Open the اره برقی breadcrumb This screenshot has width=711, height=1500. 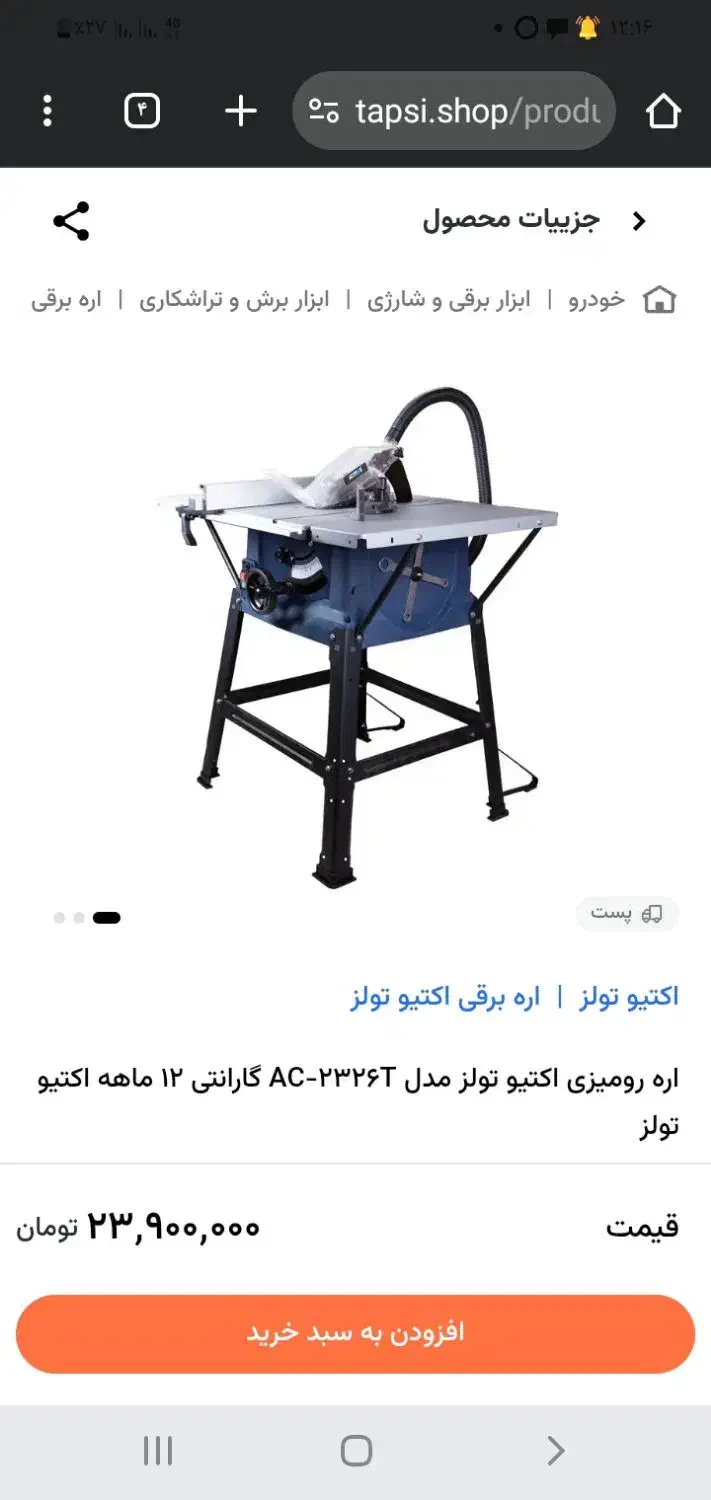[66, 300]
